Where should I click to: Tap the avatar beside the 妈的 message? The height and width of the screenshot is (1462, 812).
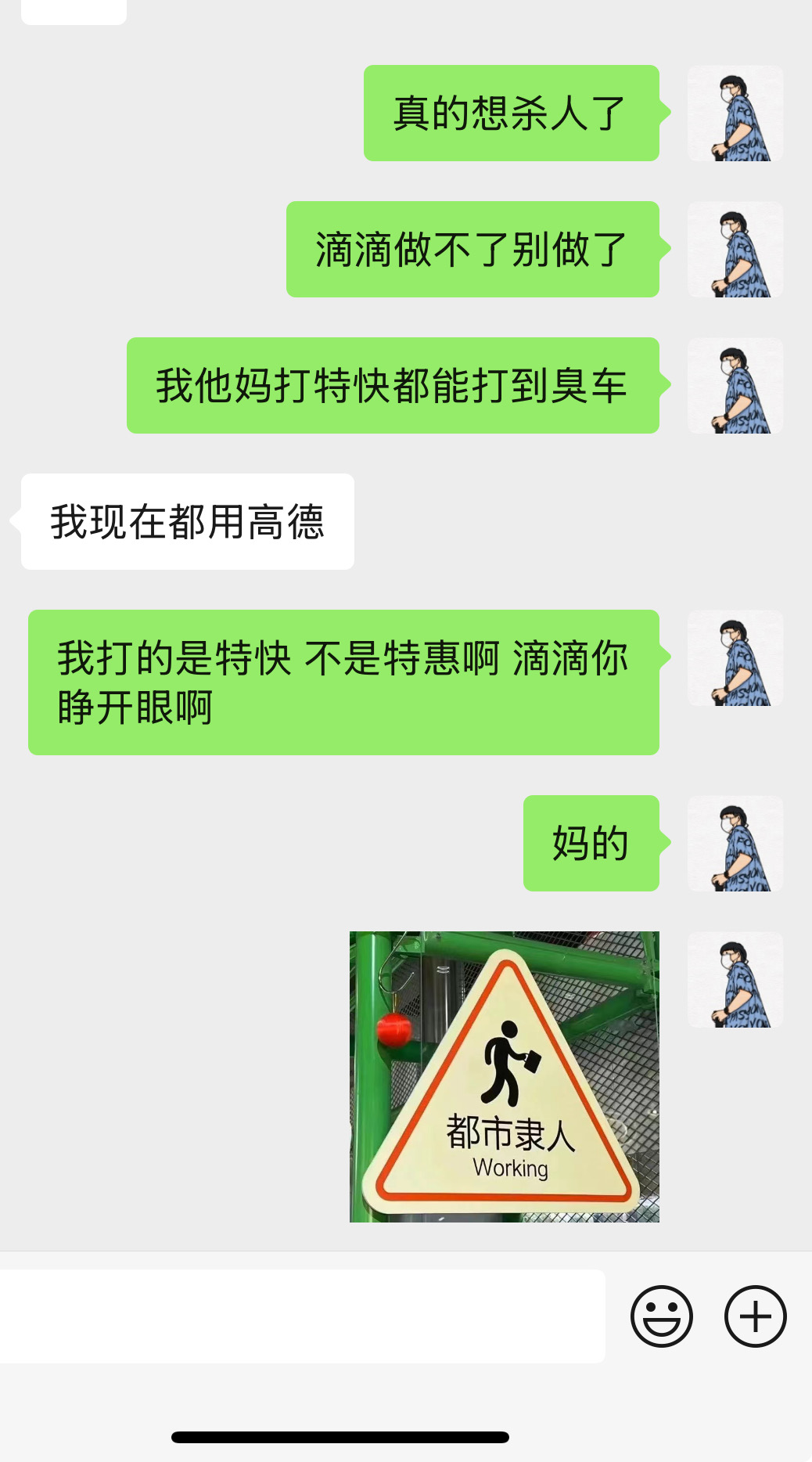point(735,844)
